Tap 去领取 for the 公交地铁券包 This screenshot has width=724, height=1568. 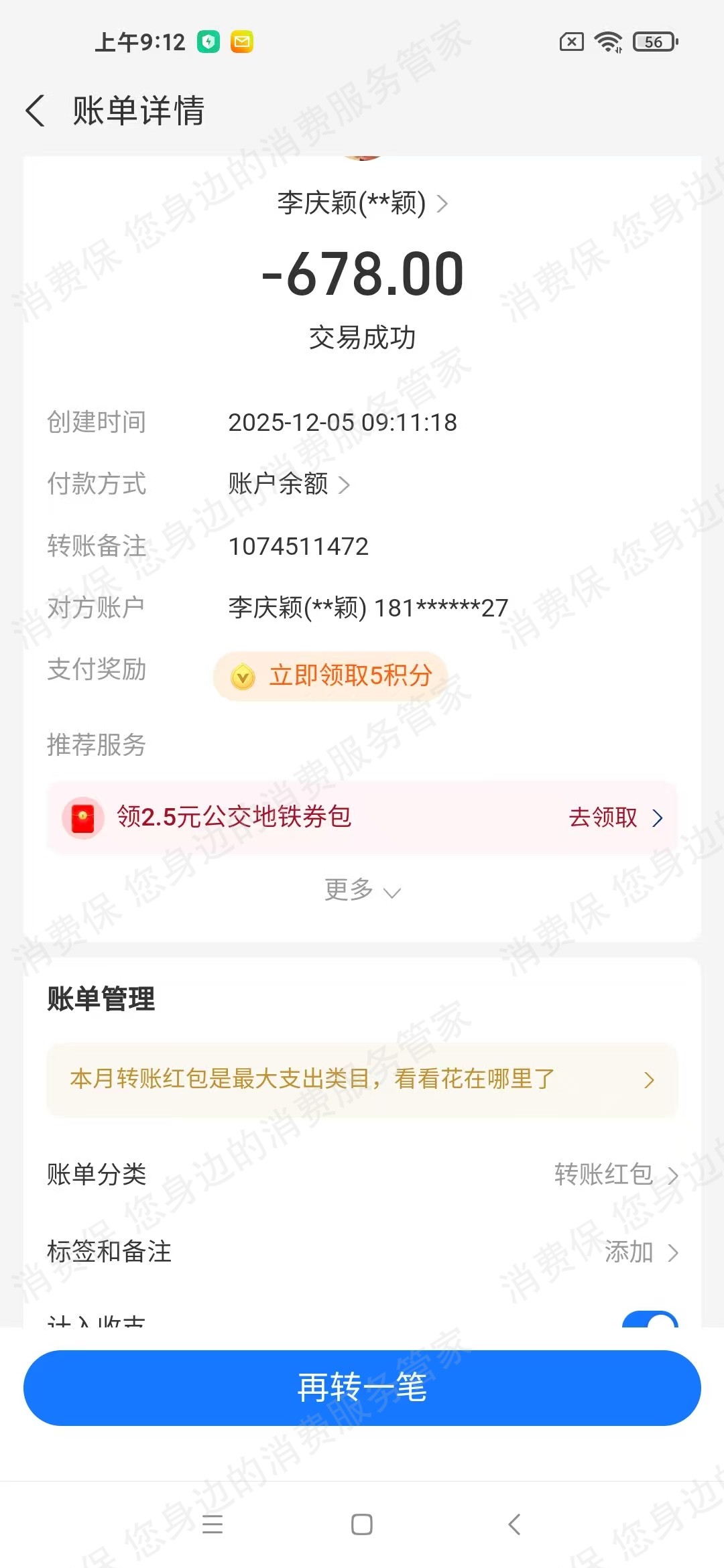[615, 818]
